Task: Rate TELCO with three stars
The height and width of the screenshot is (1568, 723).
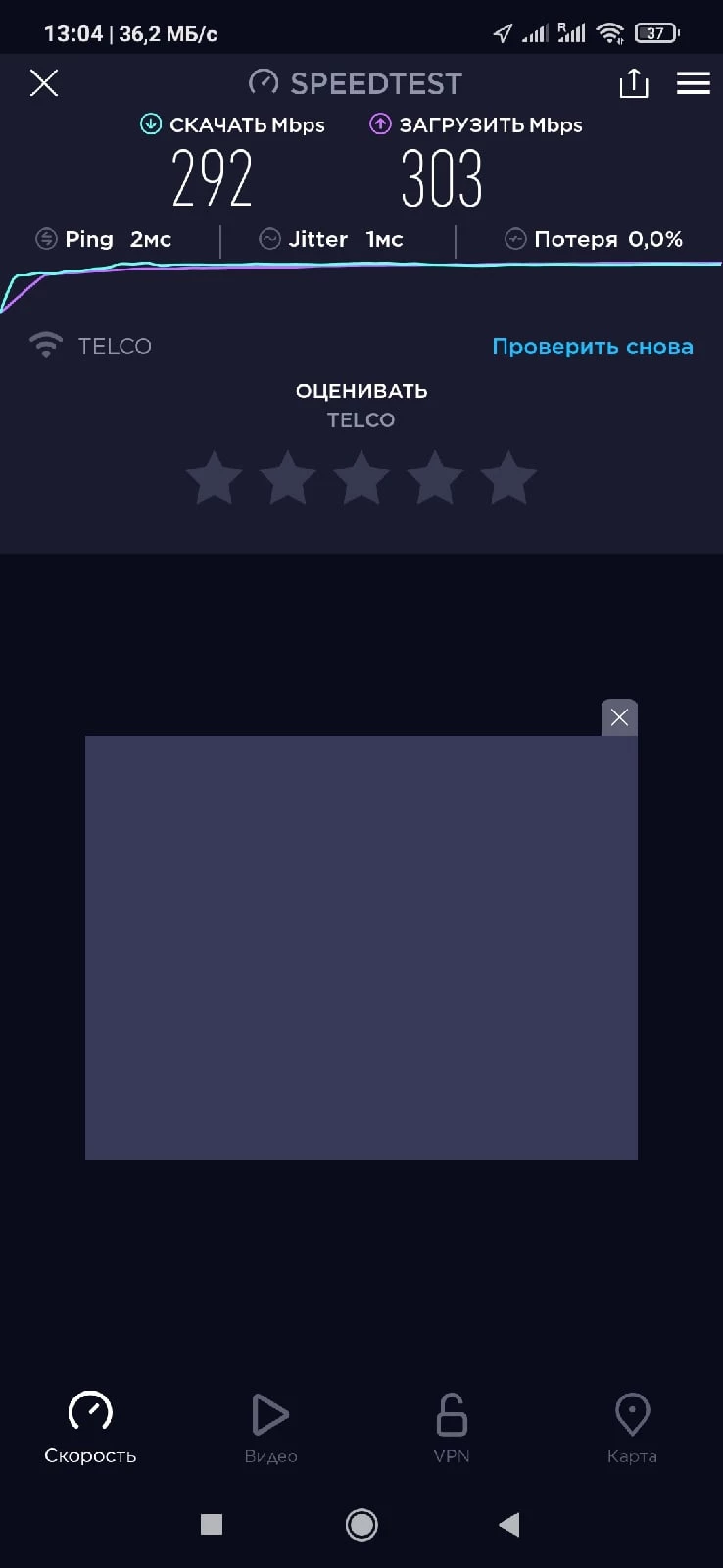Action: (x=361, y=477)
